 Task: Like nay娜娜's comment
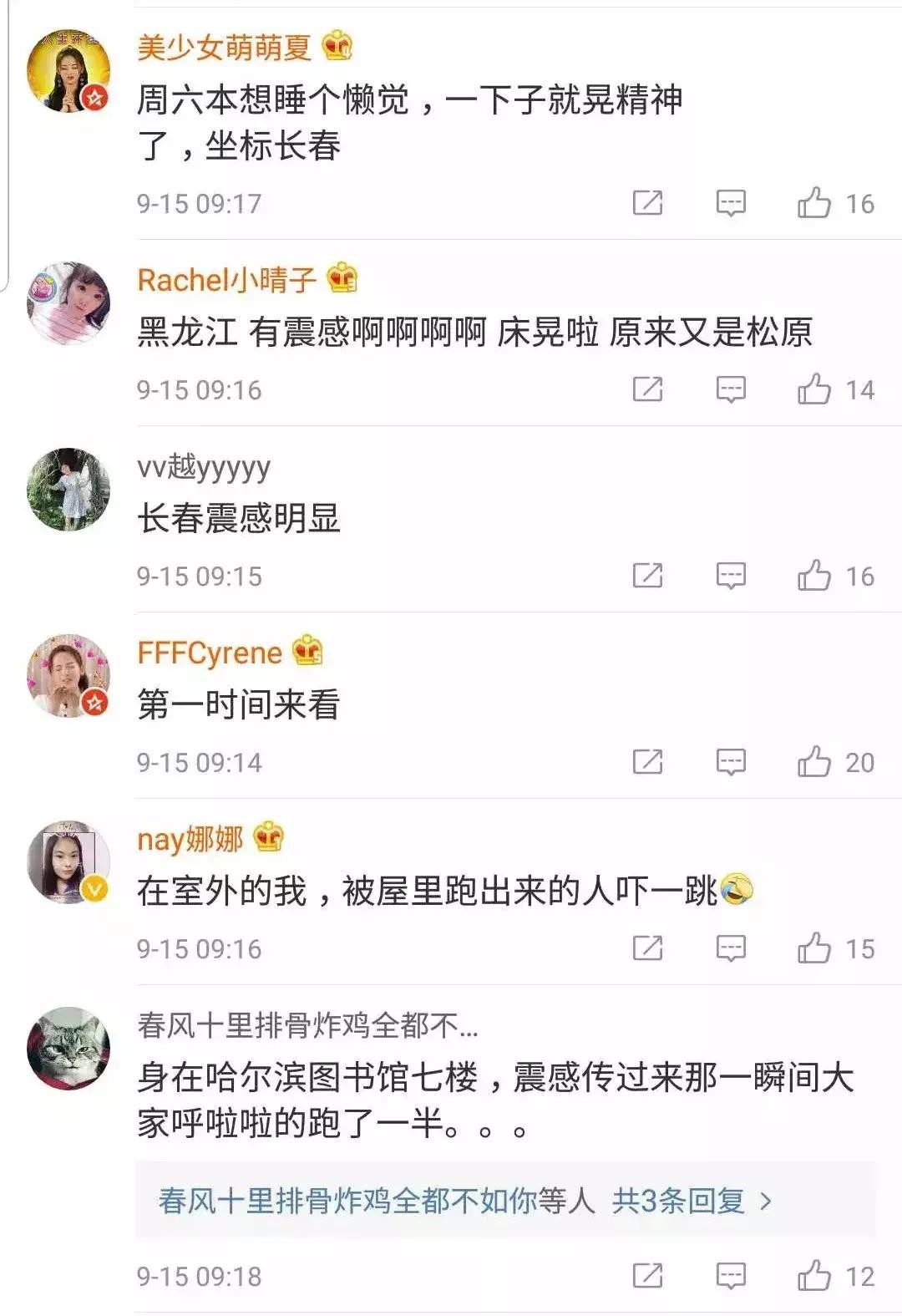coord(814,948)
